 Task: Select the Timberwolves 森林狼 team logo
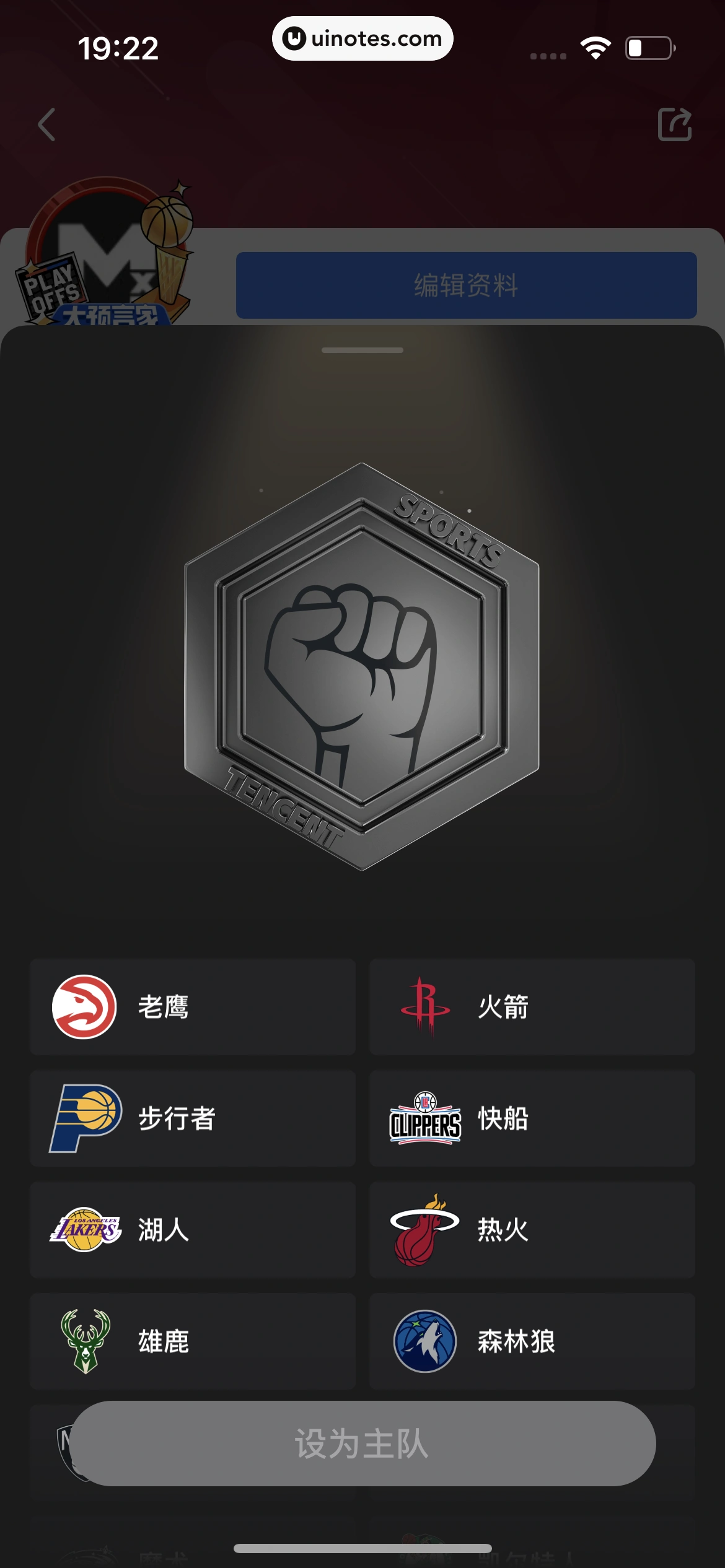[x=426, y=1343]
